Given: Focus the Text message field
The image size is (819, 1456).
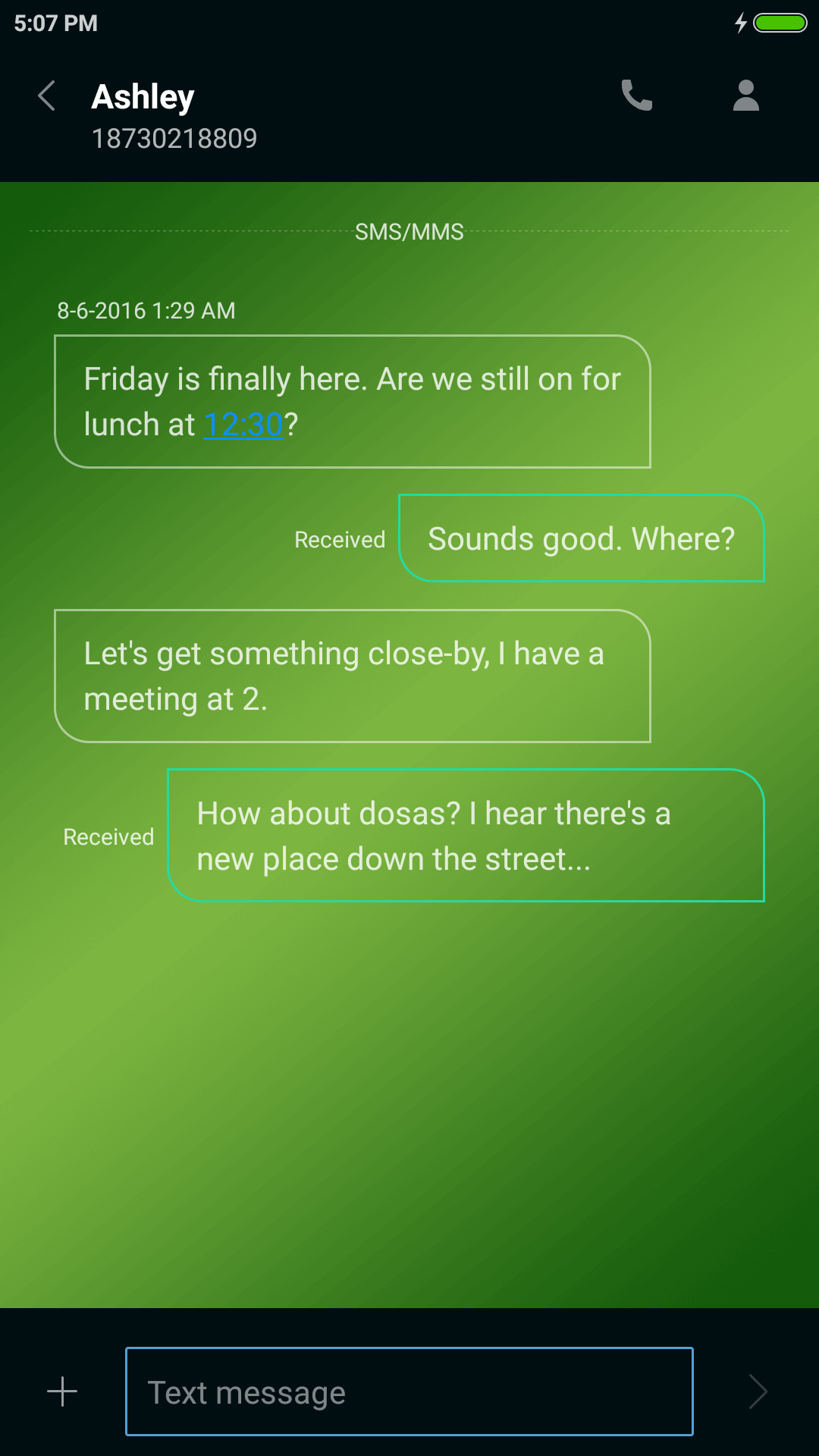Looking at the screenshot, I should click(409, 1392).
